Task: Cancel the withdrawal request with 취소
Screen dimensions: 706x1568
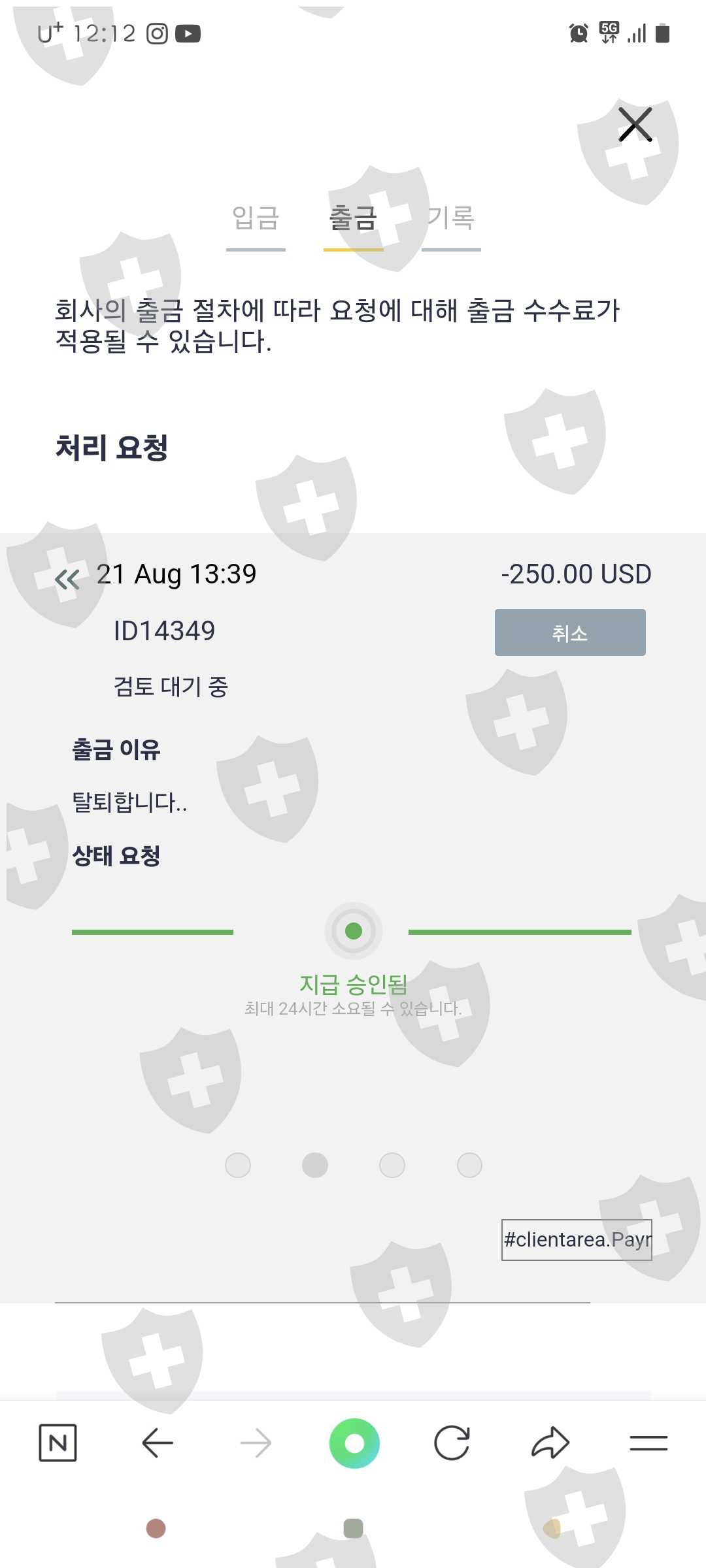Action: pyautogui.click(x=570, y=632)
